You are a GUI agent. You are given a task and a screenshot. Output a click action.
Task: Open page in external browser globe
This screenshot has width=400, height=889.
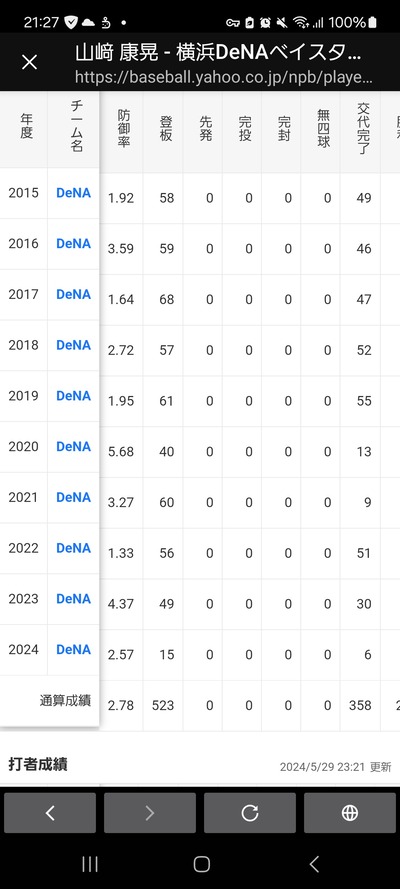tap(350, 813)
